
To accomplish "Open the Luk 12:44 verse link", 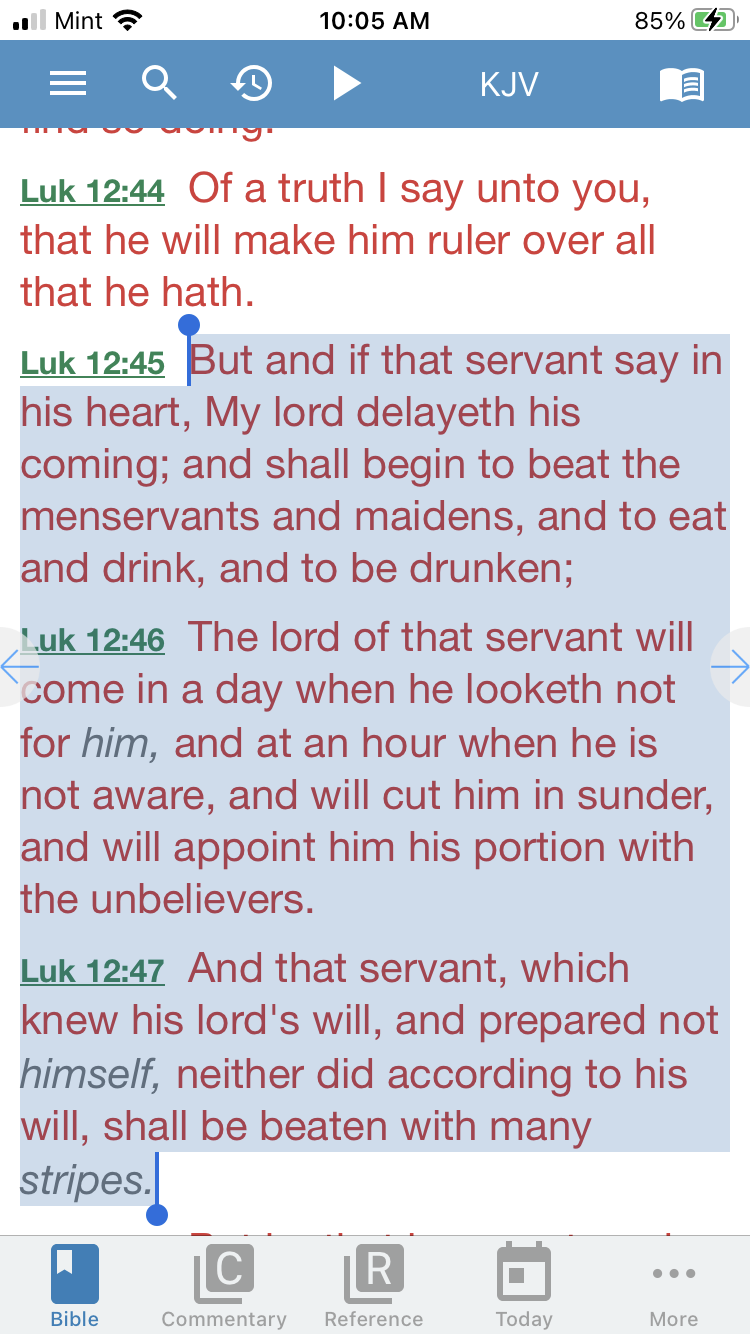I will click(x=92, y=191).
